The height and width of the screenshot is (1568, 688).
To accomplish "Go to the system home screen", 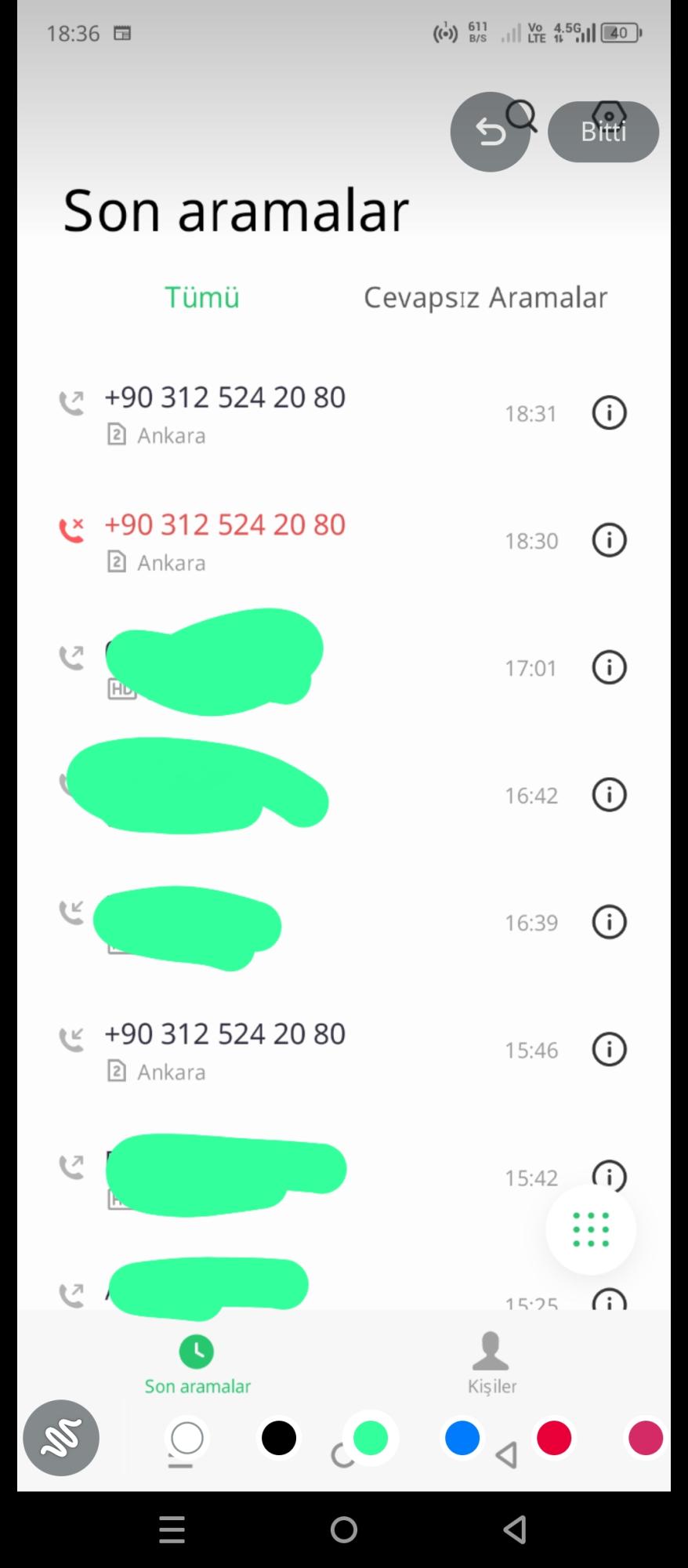I will [344, 1529].
